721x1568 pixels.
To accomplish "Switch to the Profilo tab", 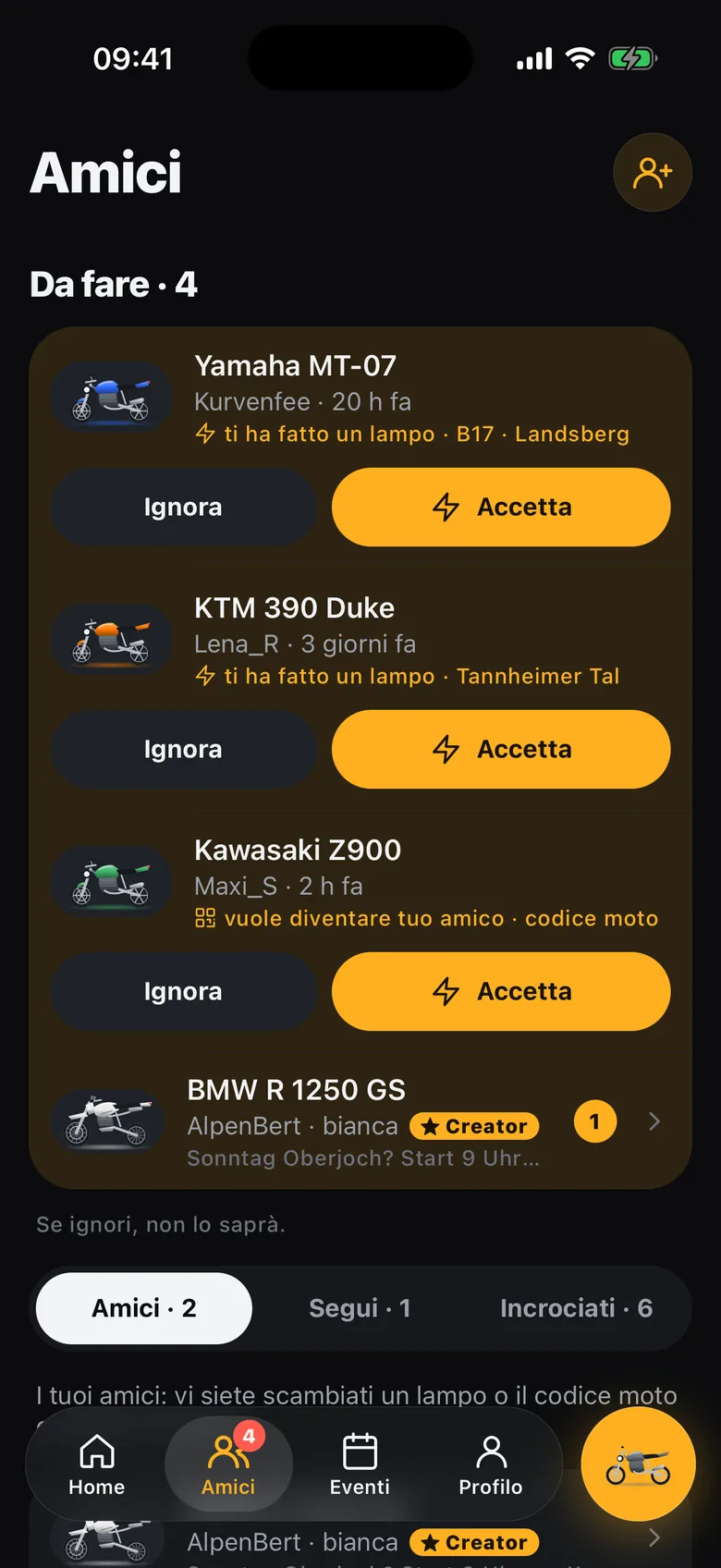I will click(x=491, y=1464).
